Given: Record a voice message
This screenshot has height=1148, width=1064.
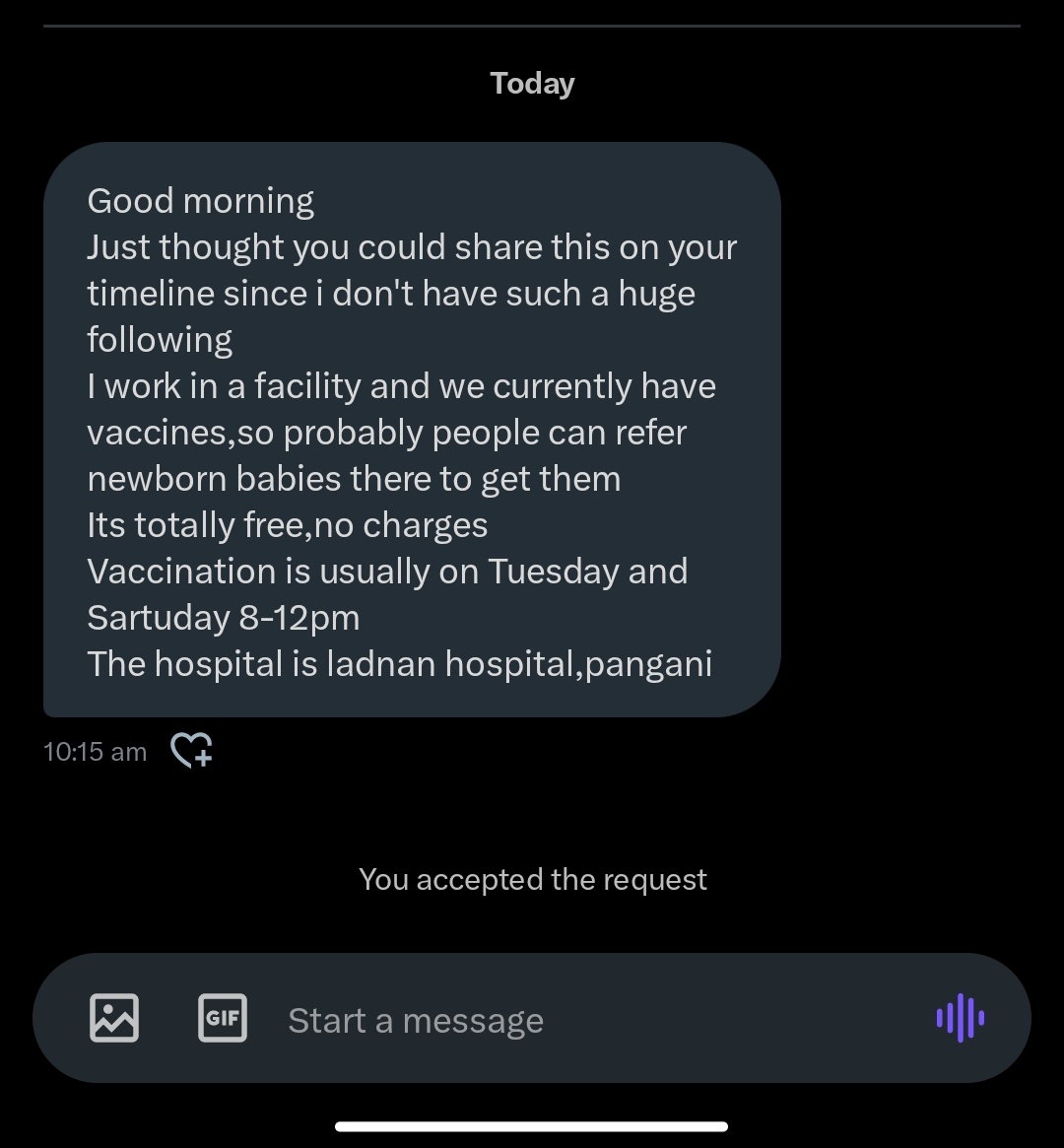Looking at the screenshot, I should 960,1018.
